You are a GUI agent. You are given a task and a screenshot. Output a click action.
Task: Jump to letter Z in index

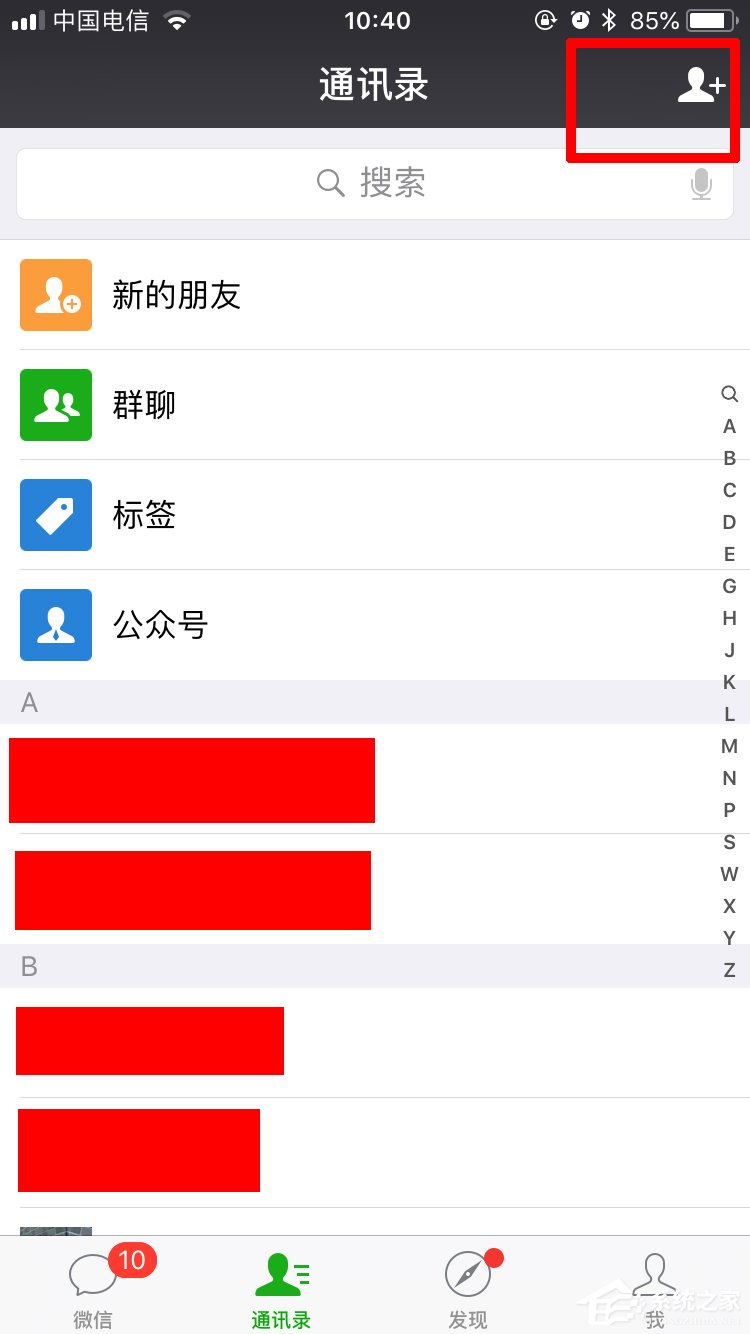coord(729,970)
